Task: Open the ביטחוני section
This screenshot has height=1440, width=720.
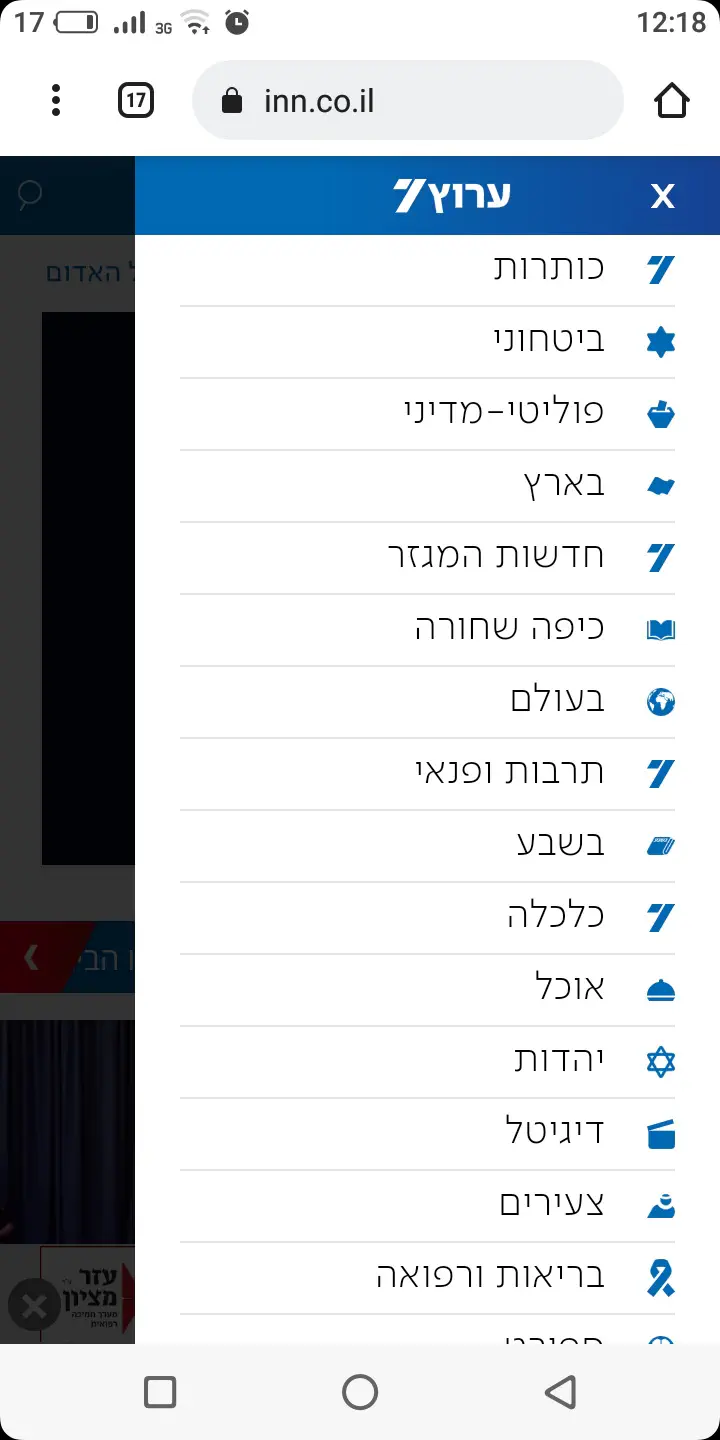Action: point(549,341)
